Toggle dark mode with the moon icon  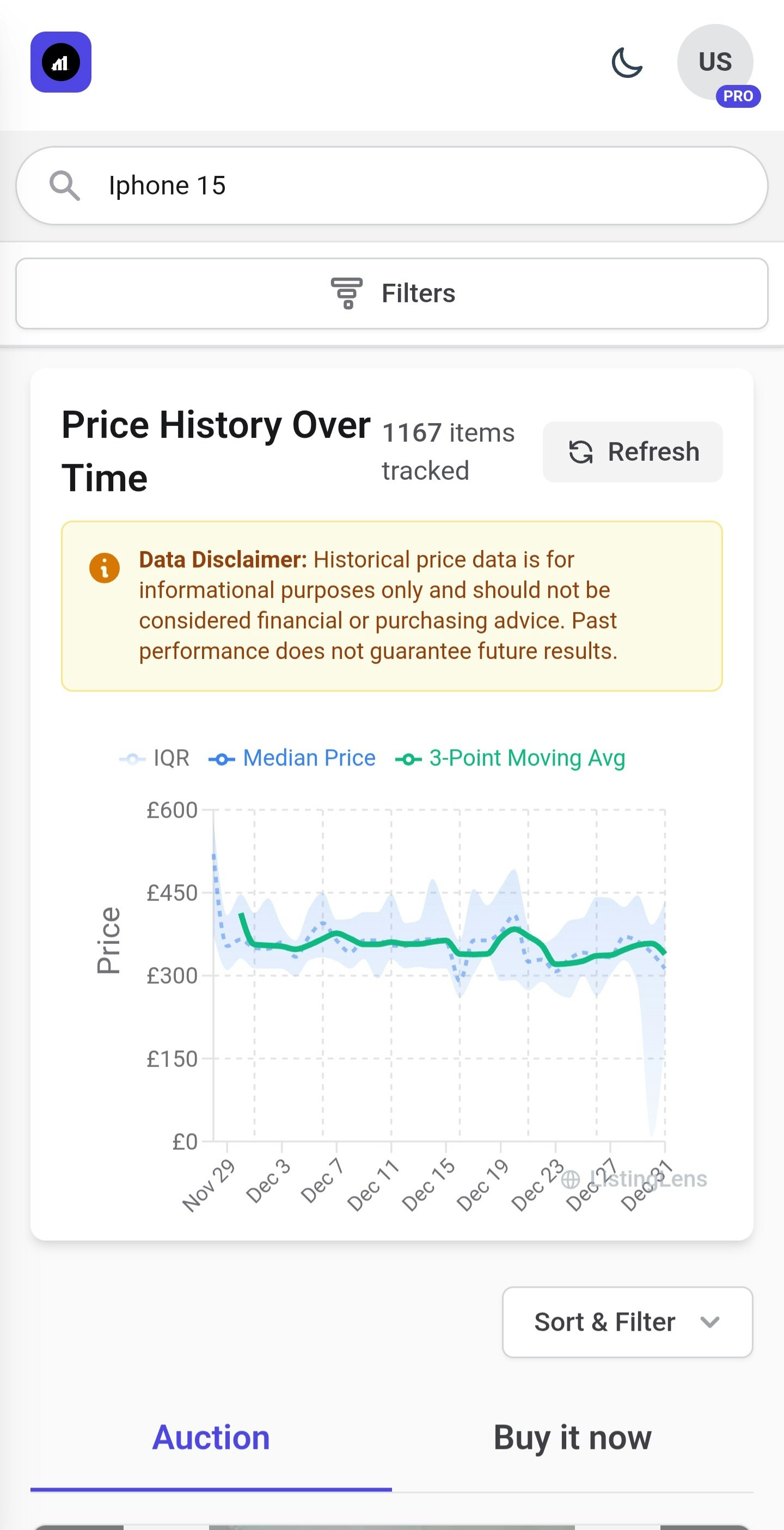click(627, 62)
